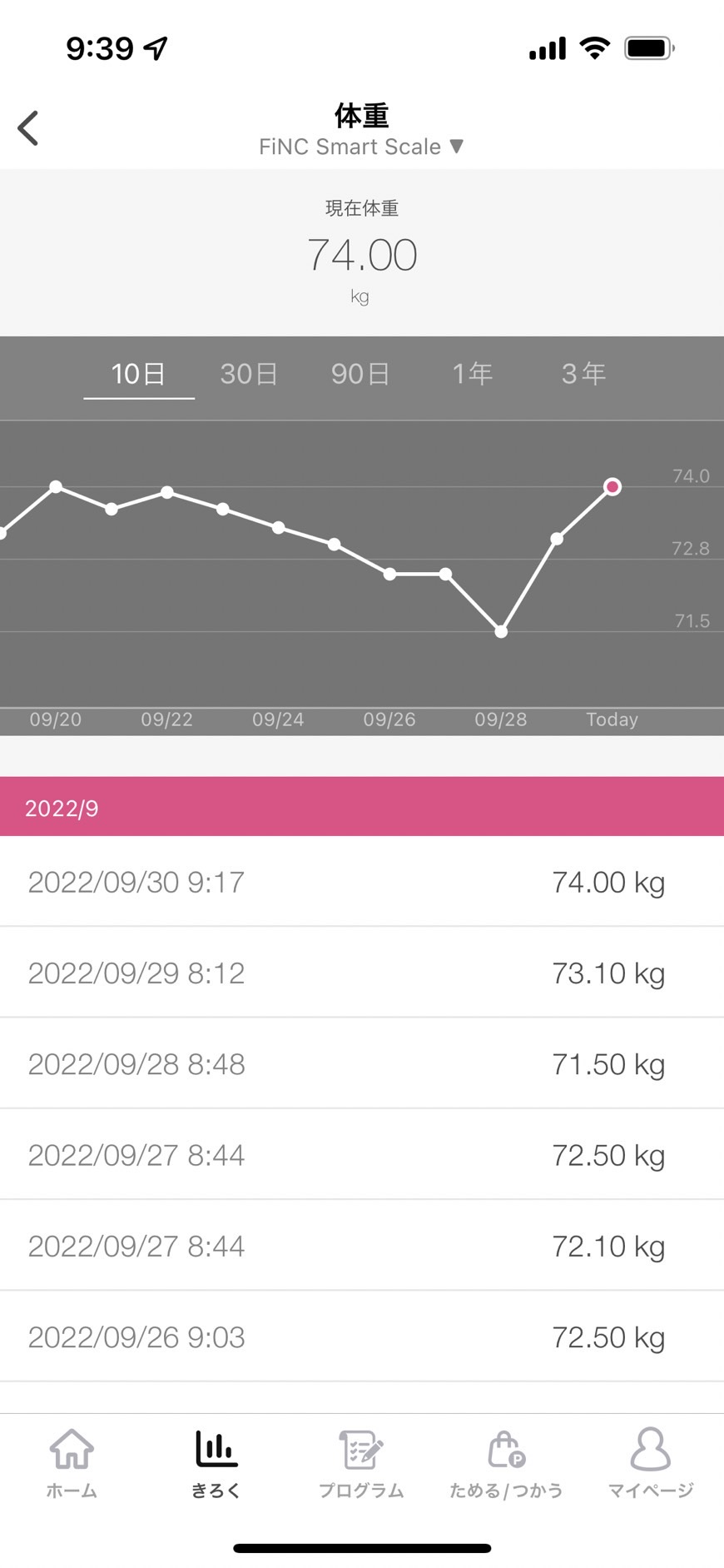Go back using the top-left arrow
This screenshot has height=1568, width=724.
click(28, 128)
